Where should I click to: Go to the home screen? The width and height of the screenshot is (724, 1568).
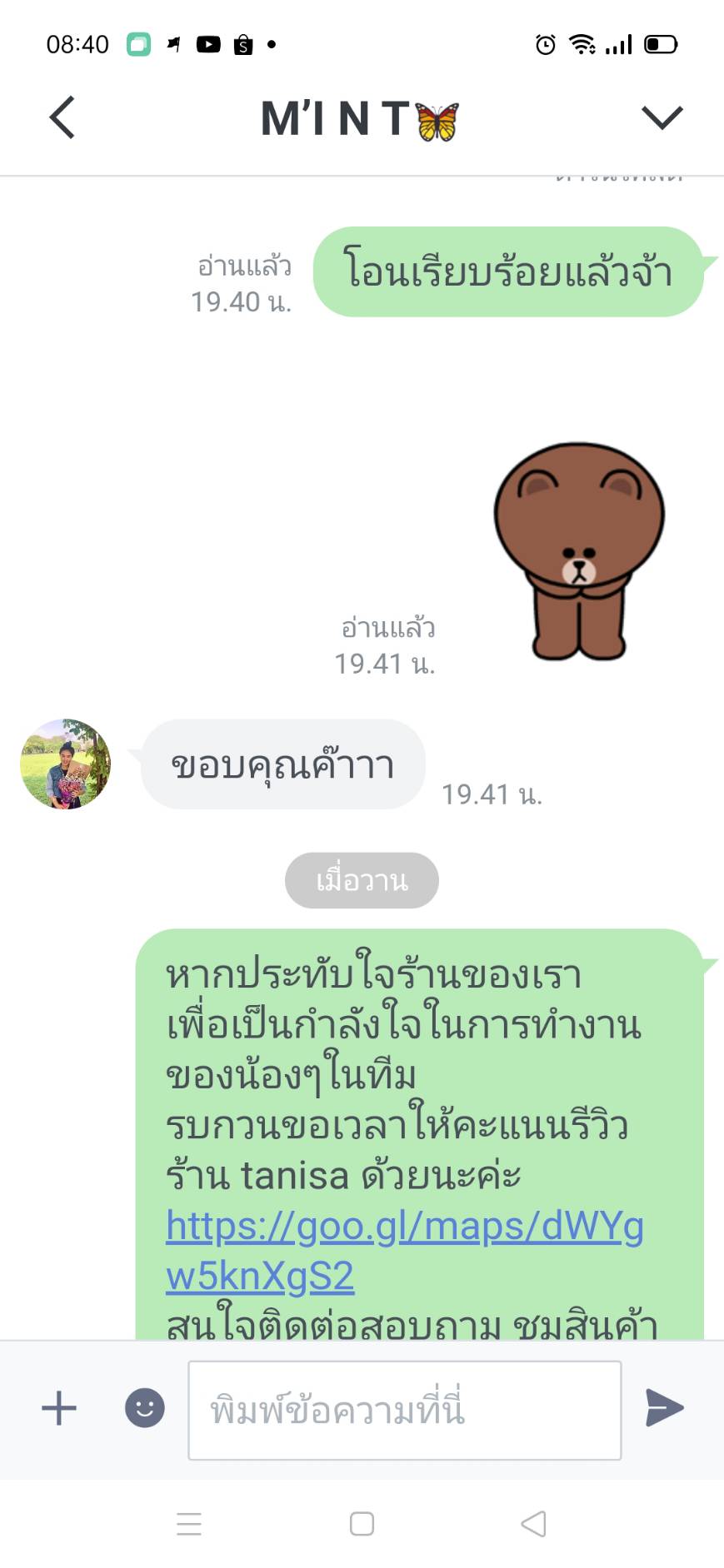click(362, 1524)
